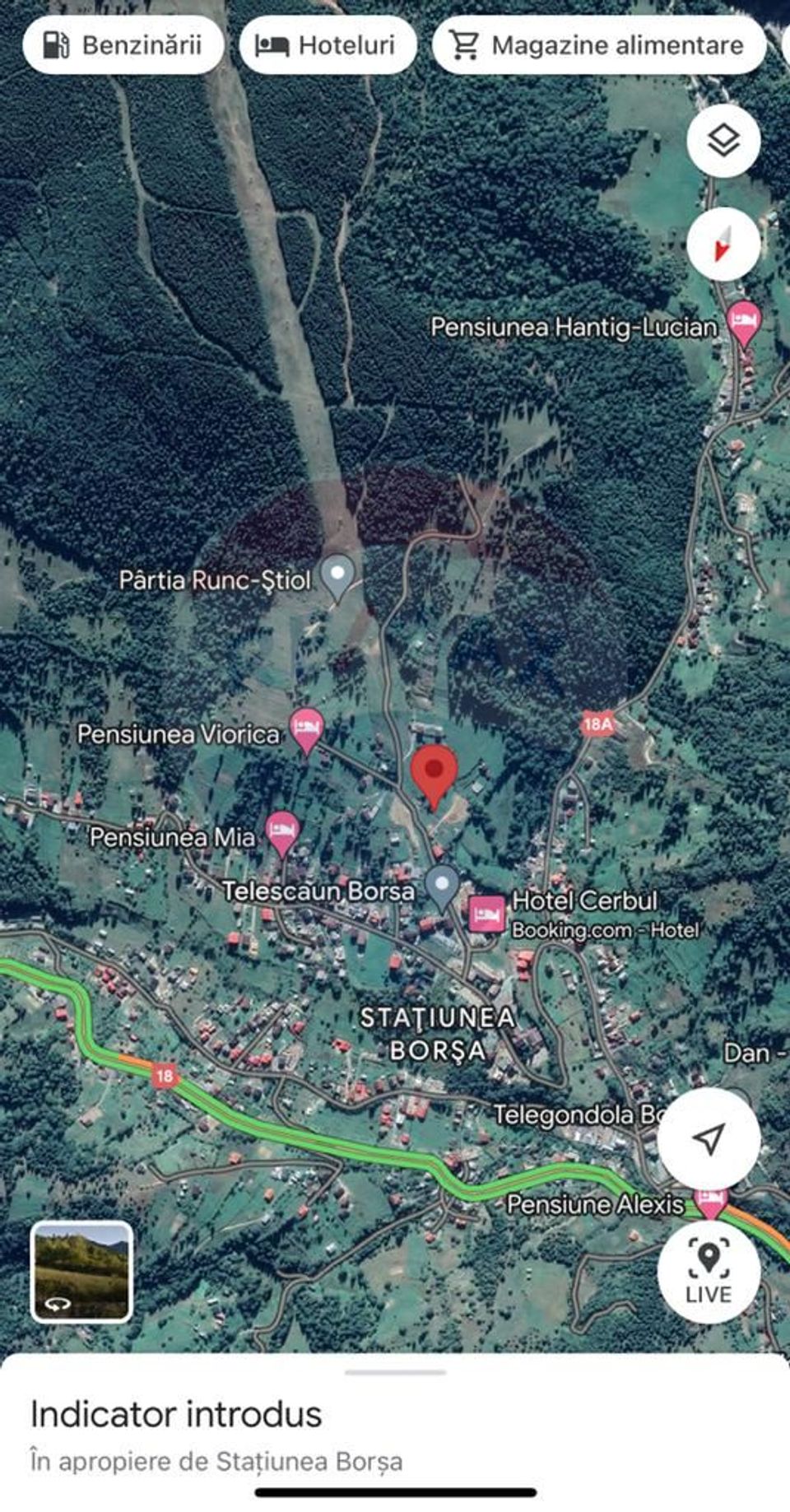Toggle the Magazine alimentare filter chip

tap(600, 44)
